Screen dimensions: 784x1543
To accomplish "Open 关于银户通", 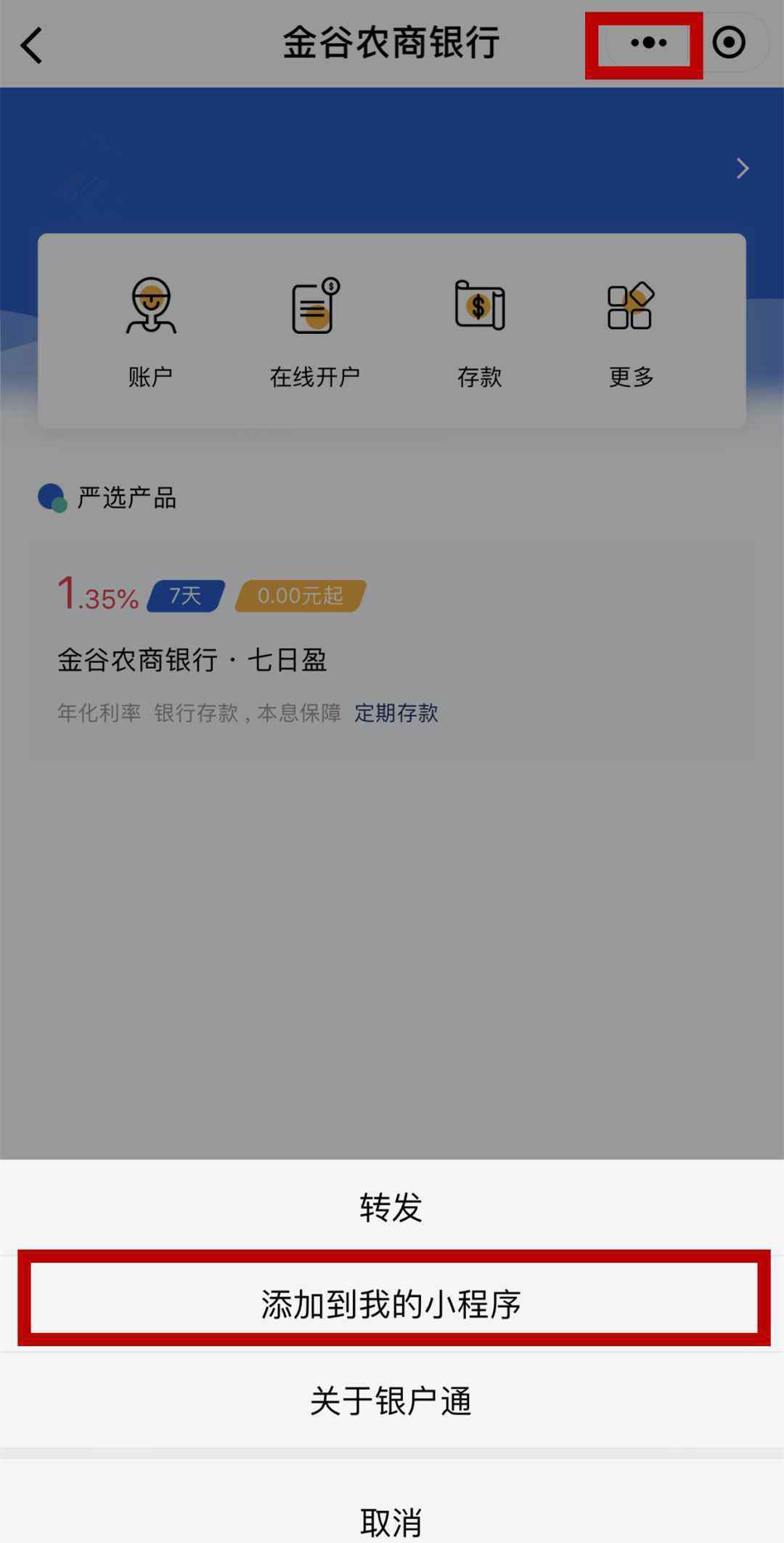I will tap(391, 1401).
